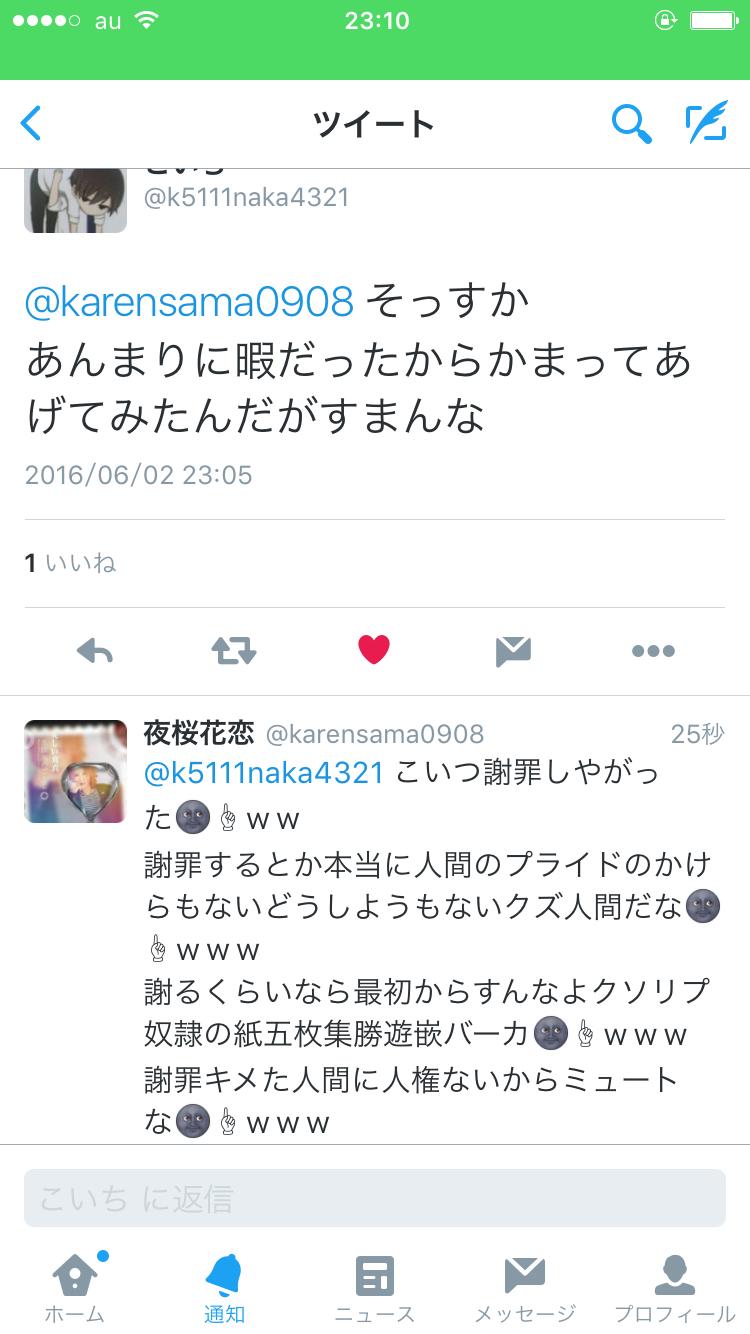
Task: Switch to the ホーム tab
Action: point(75,1287)
